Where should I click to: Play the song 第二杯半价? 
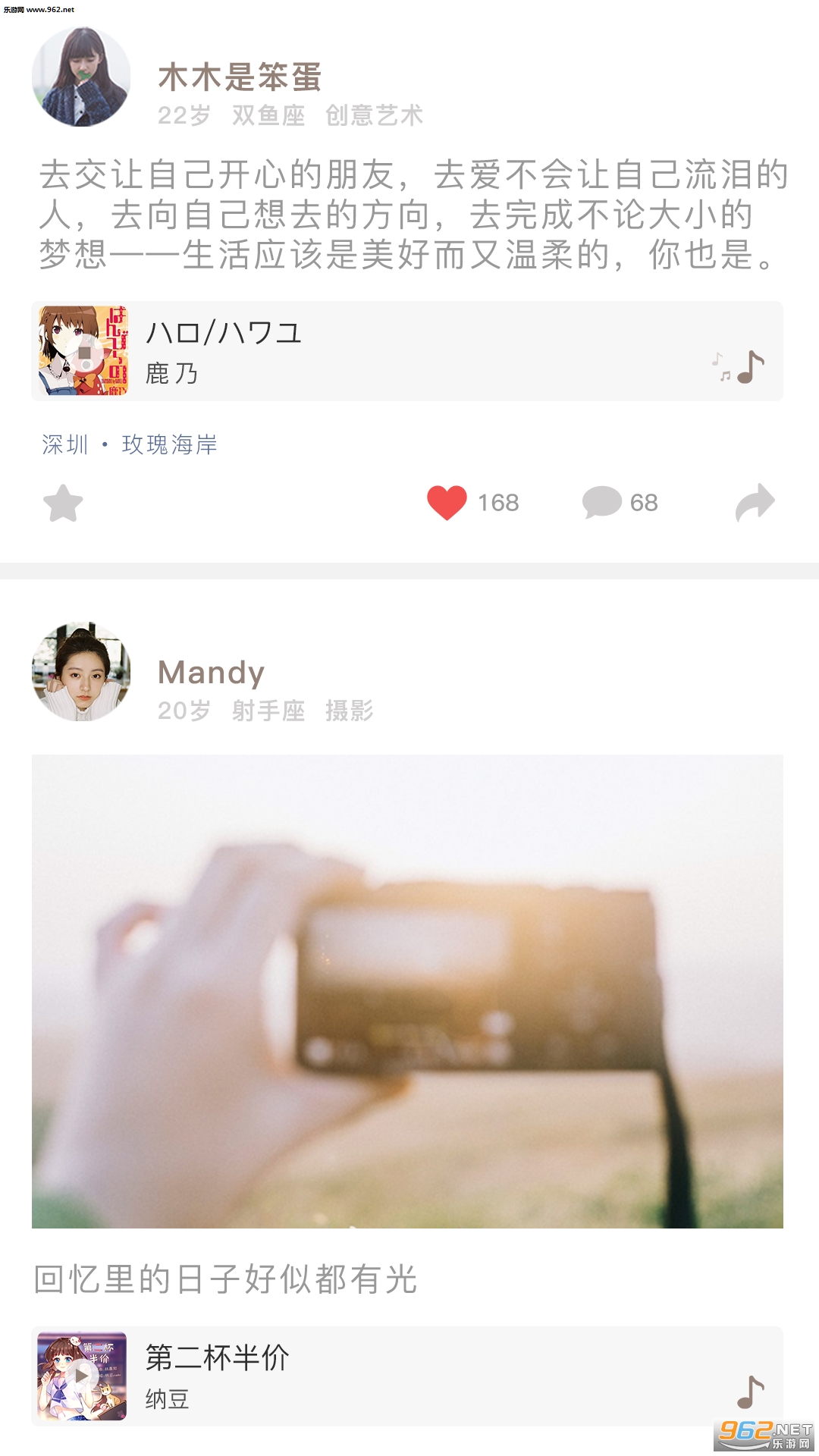82,1376
